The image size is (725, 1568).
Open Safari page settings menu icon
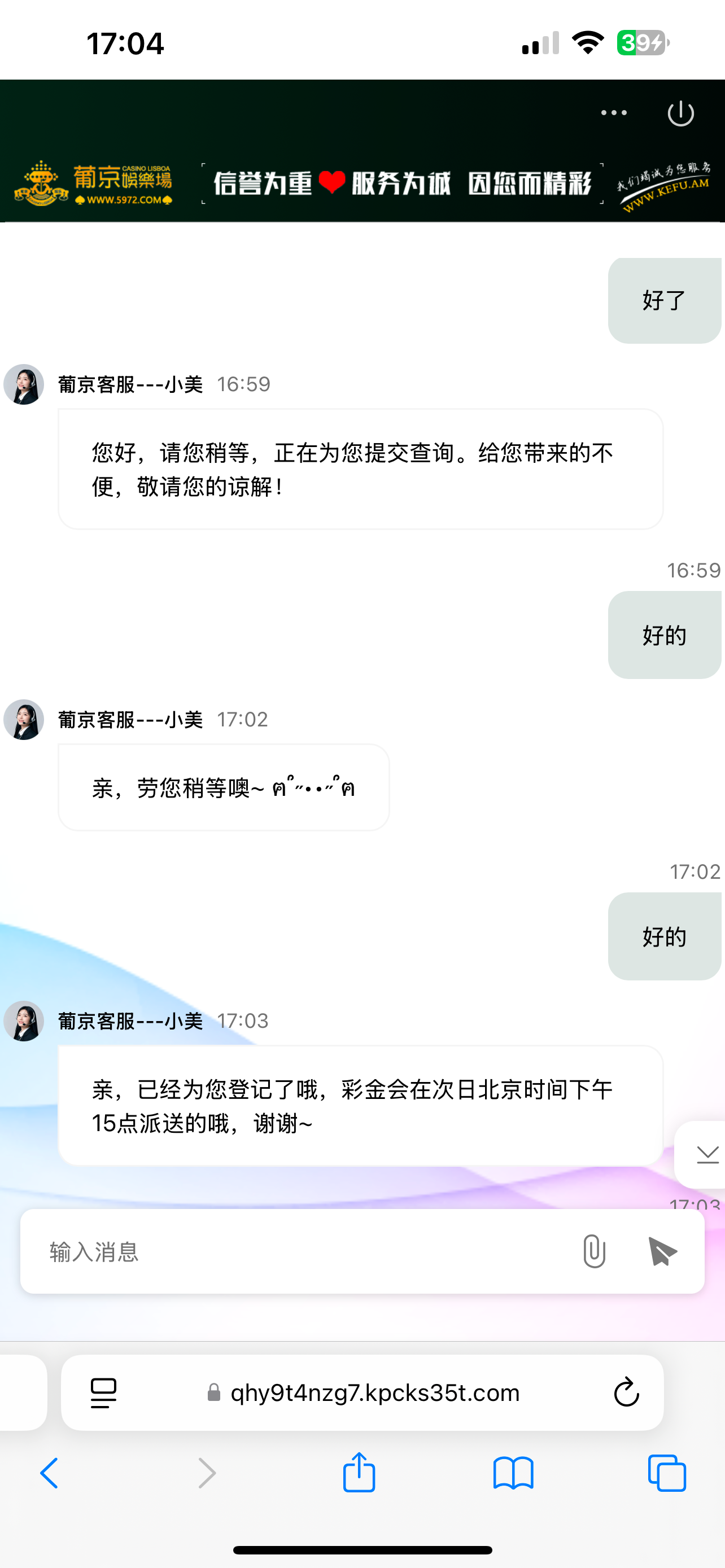(x=103, y=1392)
